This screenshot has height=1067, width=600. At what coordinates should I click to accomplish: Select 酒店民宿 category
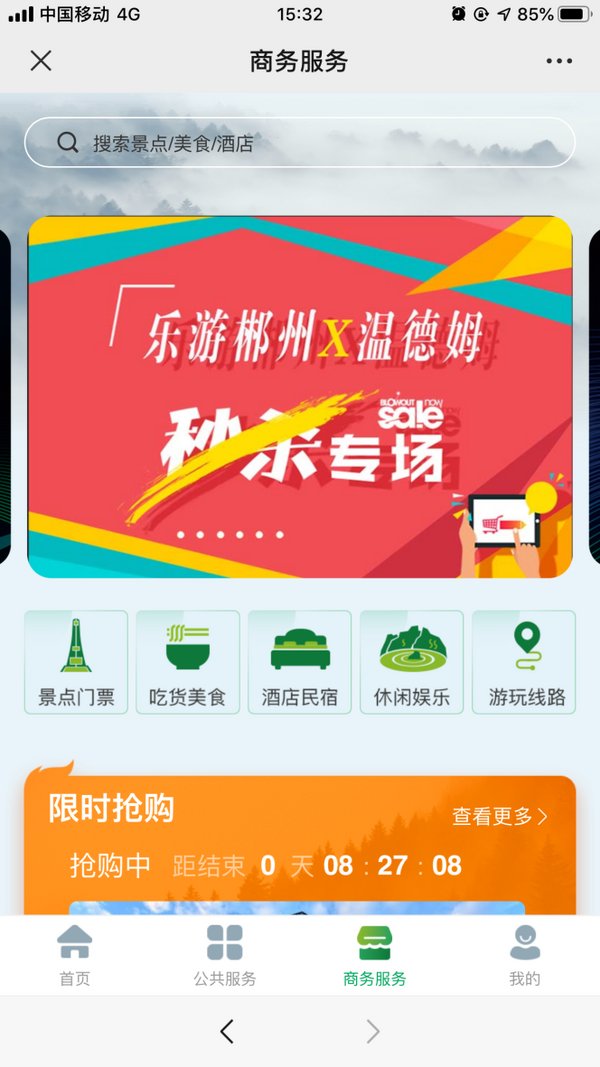[x=300, y=662]
